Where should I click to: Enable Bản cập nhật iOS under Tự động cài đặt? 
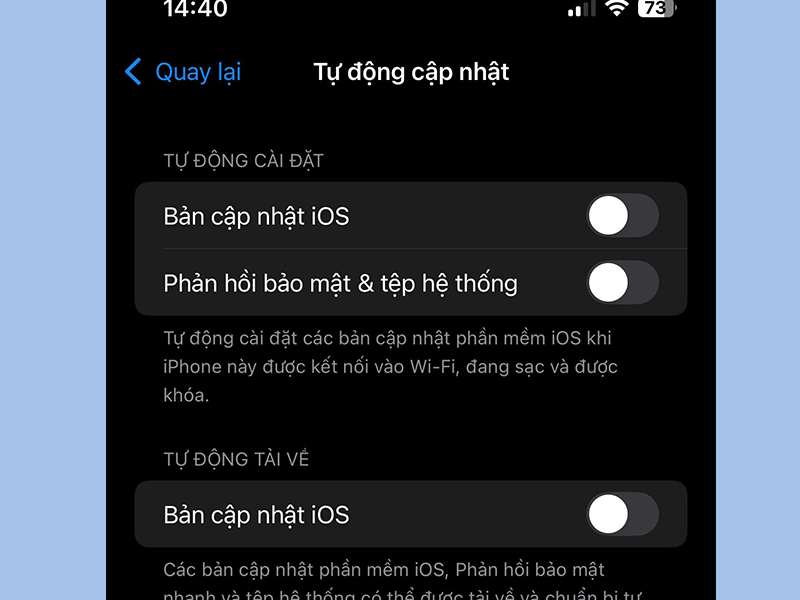coord(622,216)
